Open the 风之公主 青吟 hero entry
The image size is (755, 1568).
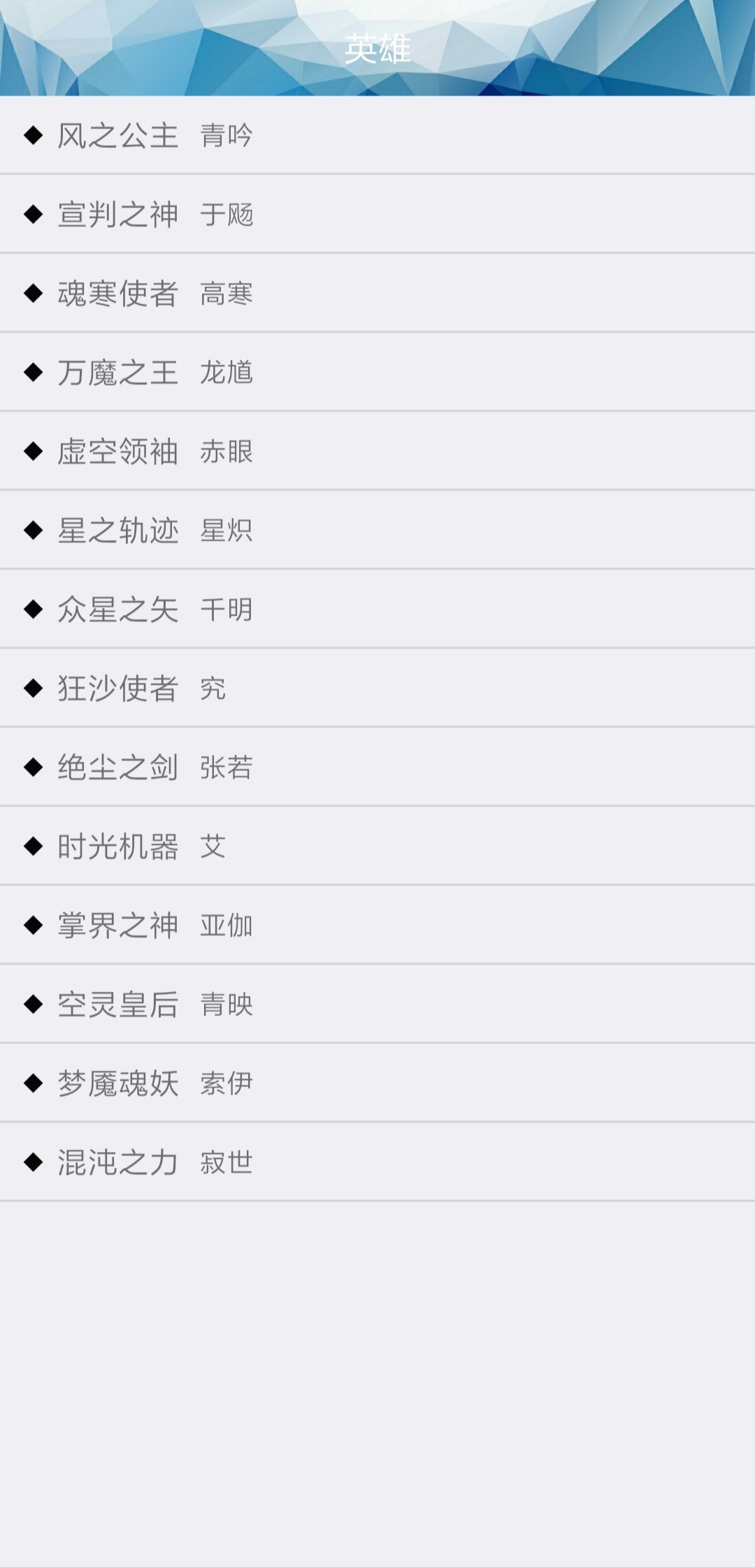tap(377, 135)
